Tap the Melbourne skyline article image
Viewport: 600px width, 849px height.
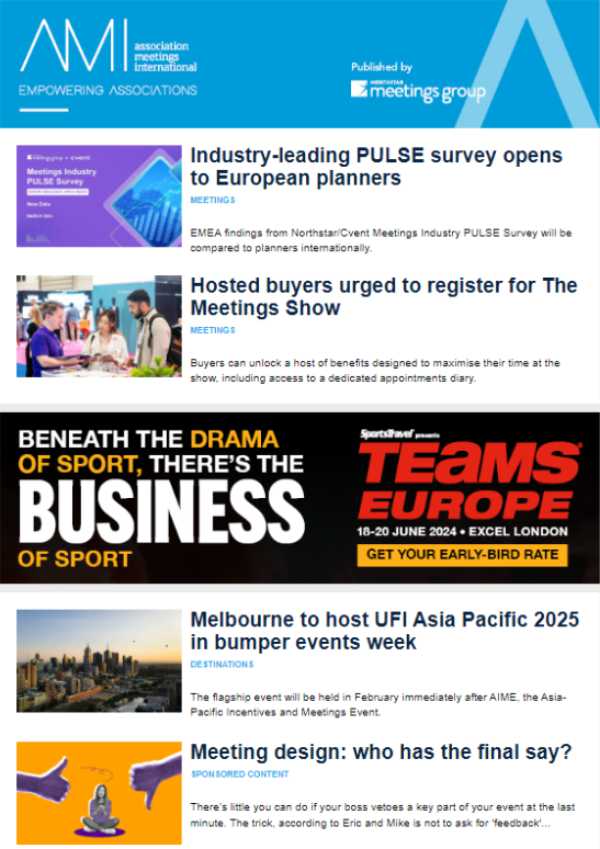point(99,660)
